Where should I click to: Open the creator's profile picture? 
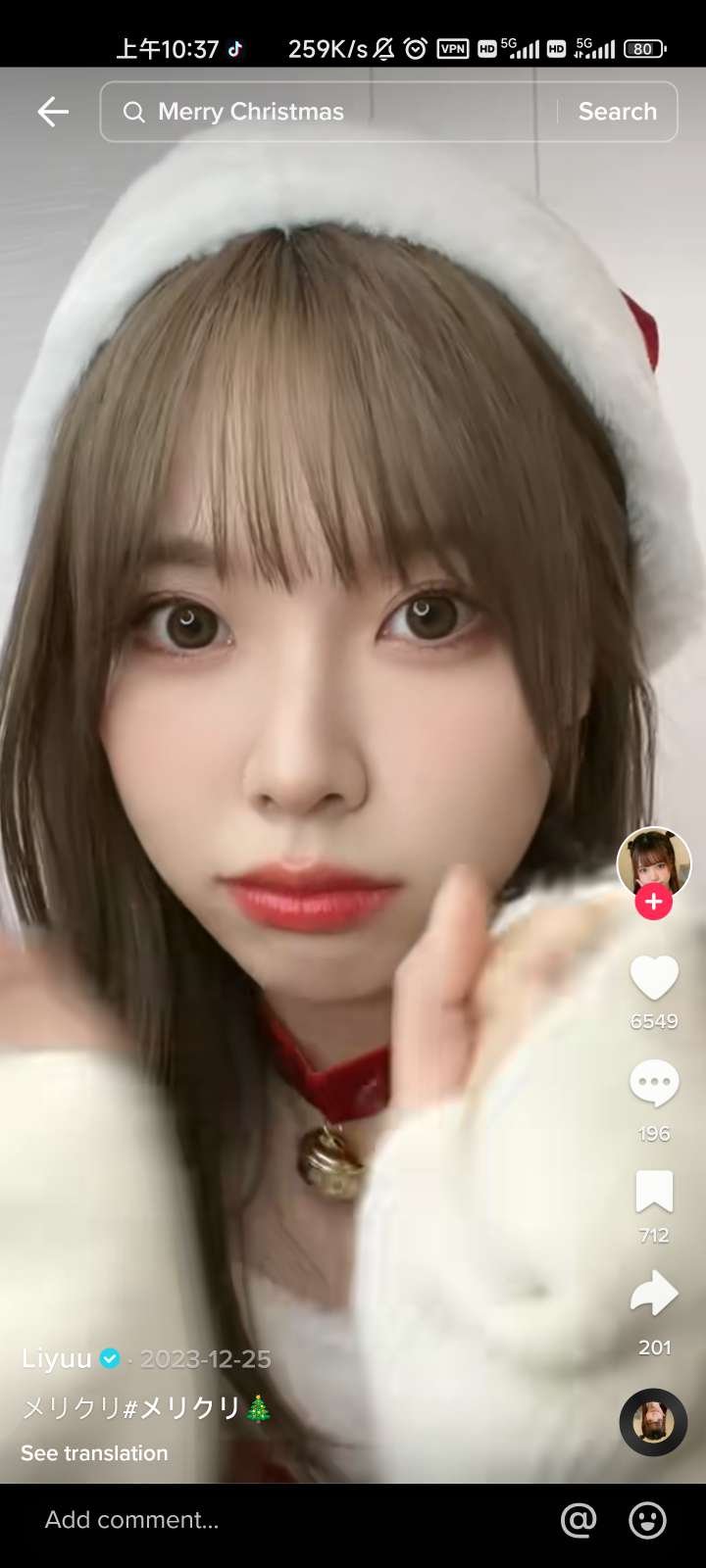tap(653, 862)
